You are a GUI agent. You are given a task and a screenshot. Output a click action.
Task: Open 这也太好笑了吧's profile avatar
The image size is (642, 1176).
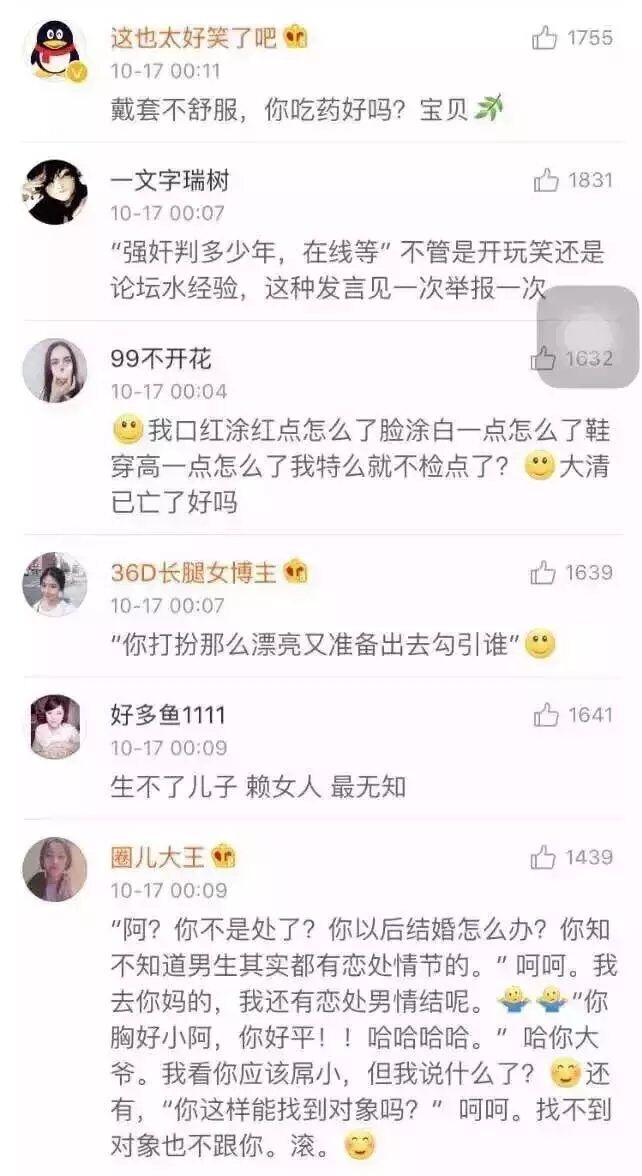click(x=55, y=51)
